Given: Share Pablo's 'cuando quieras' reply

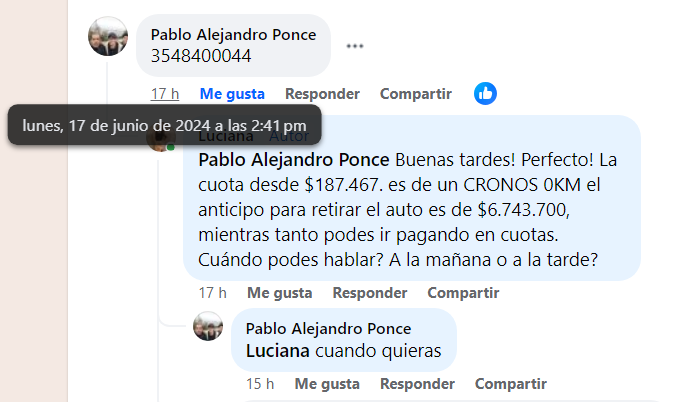Looking at the screenshot, I should 511,384.
